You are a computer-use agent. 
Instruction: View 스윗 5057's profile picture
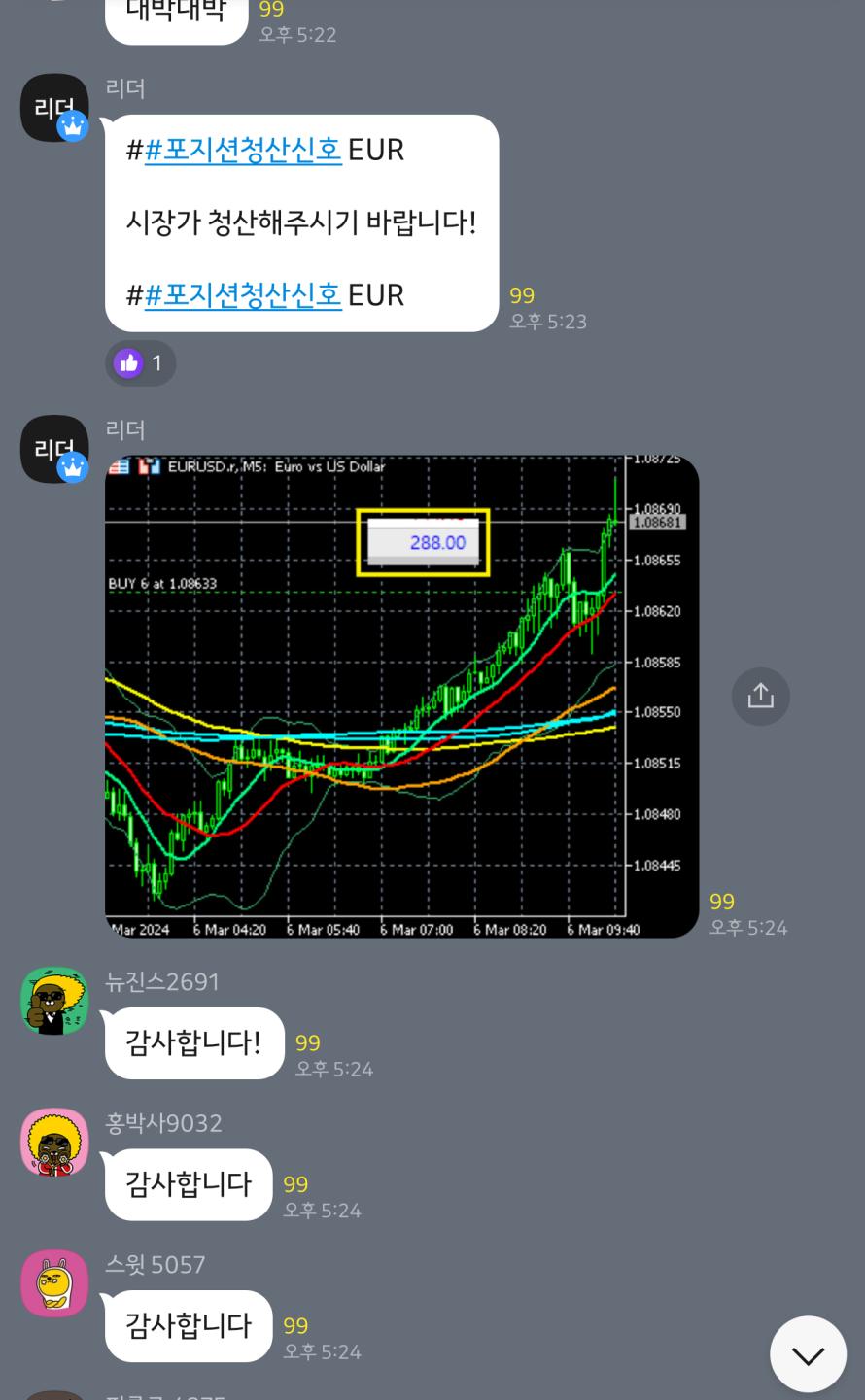pyautogui.click(x=54, y=1283)
